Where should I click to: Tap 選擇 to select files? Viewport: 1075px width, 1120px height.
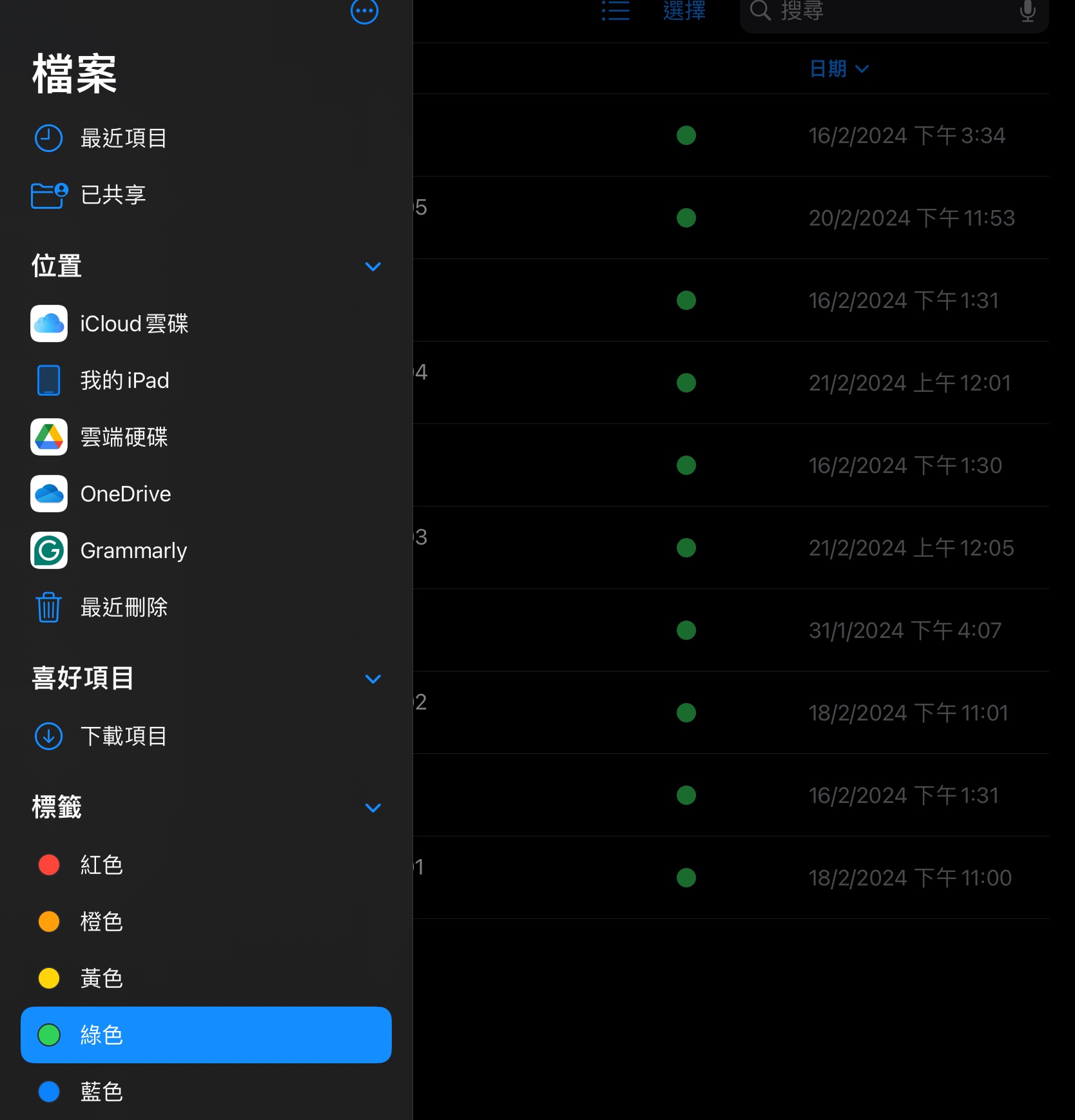pos(684,11)
